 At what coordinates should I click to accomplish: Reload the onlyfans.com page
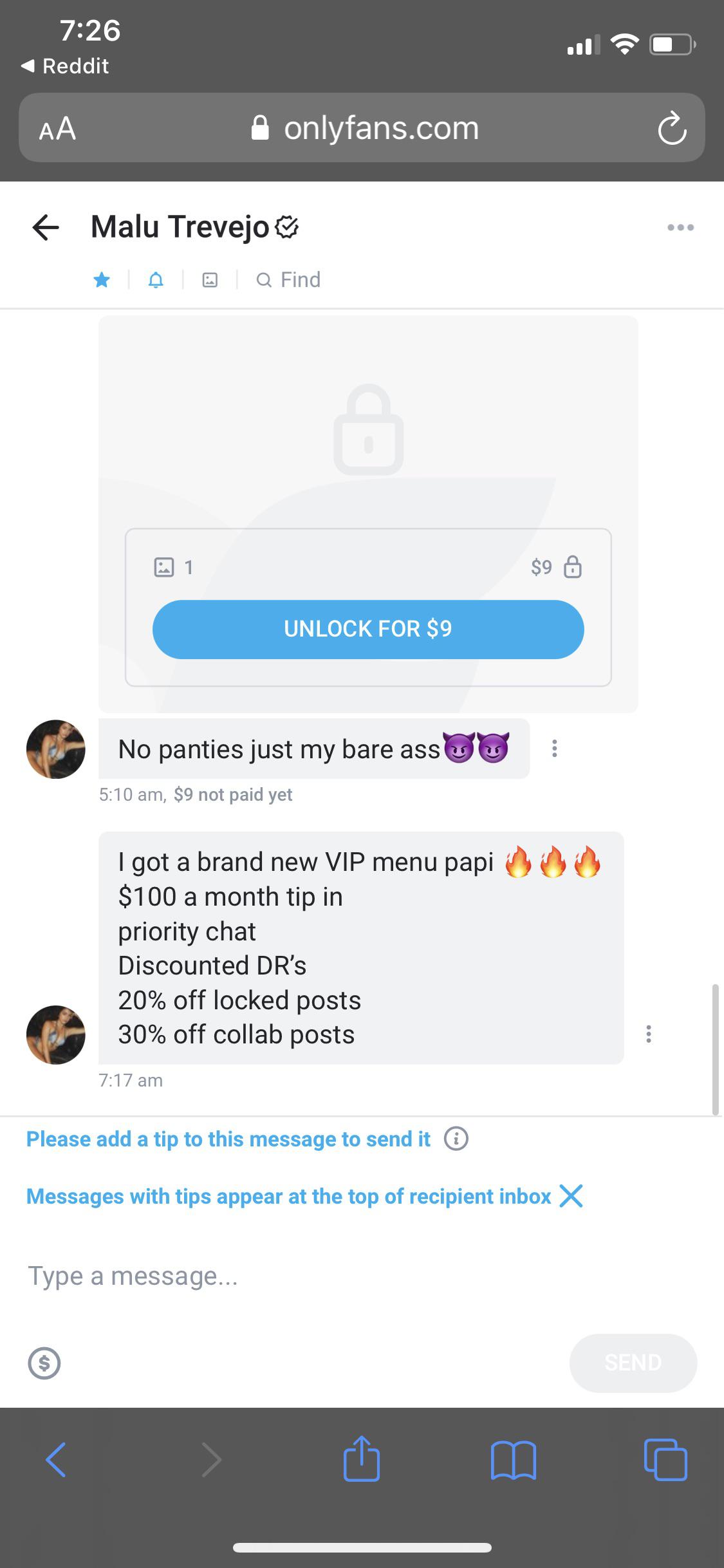tap(672, 128)
